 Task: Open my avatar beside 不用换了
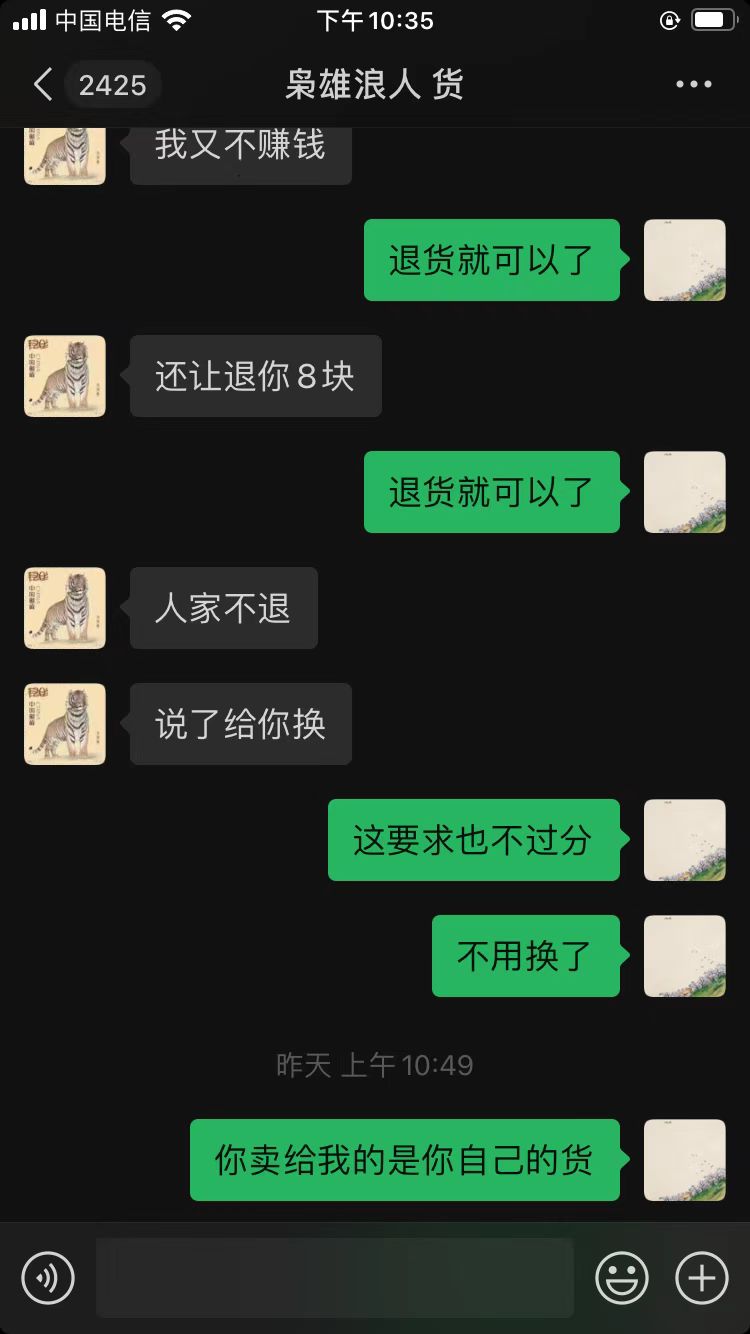(x=685, y=956)
